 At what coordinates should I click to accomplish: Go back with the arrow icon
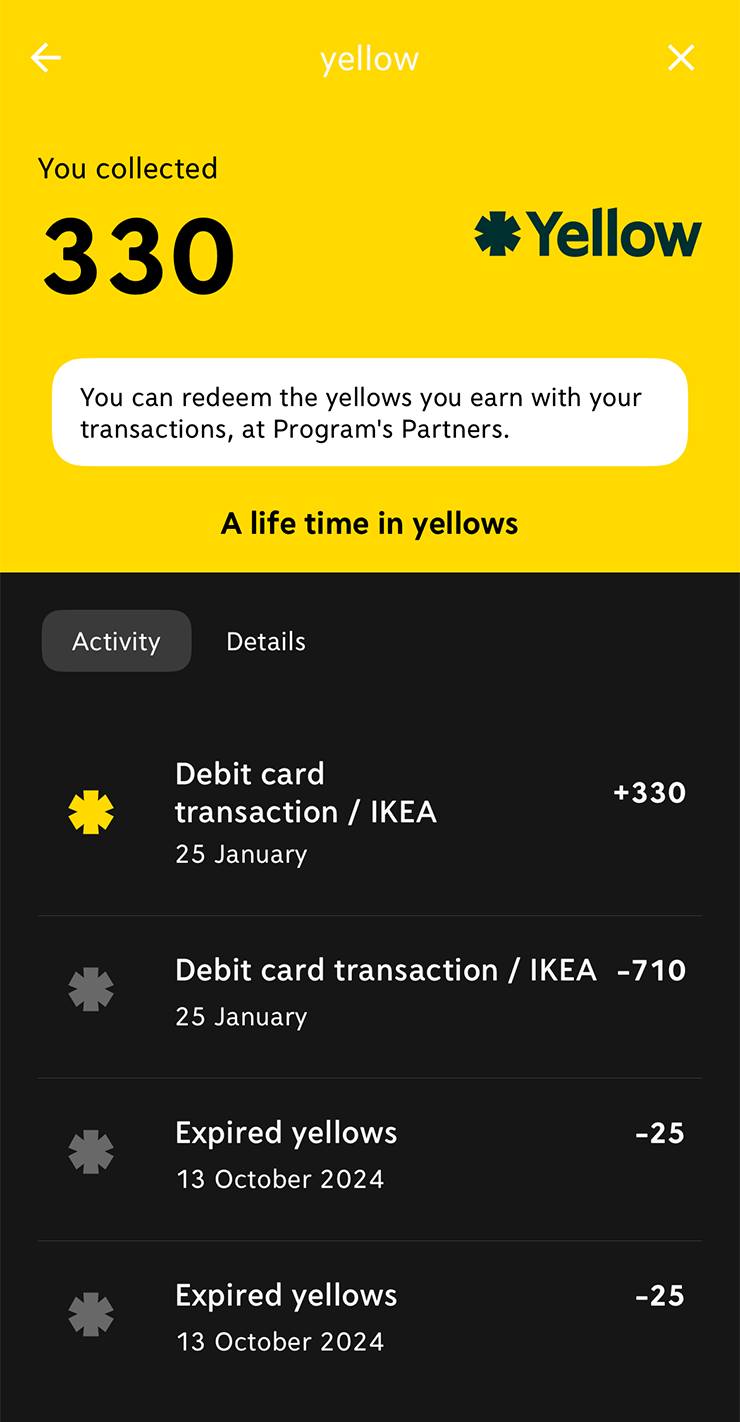click(46, 58)
